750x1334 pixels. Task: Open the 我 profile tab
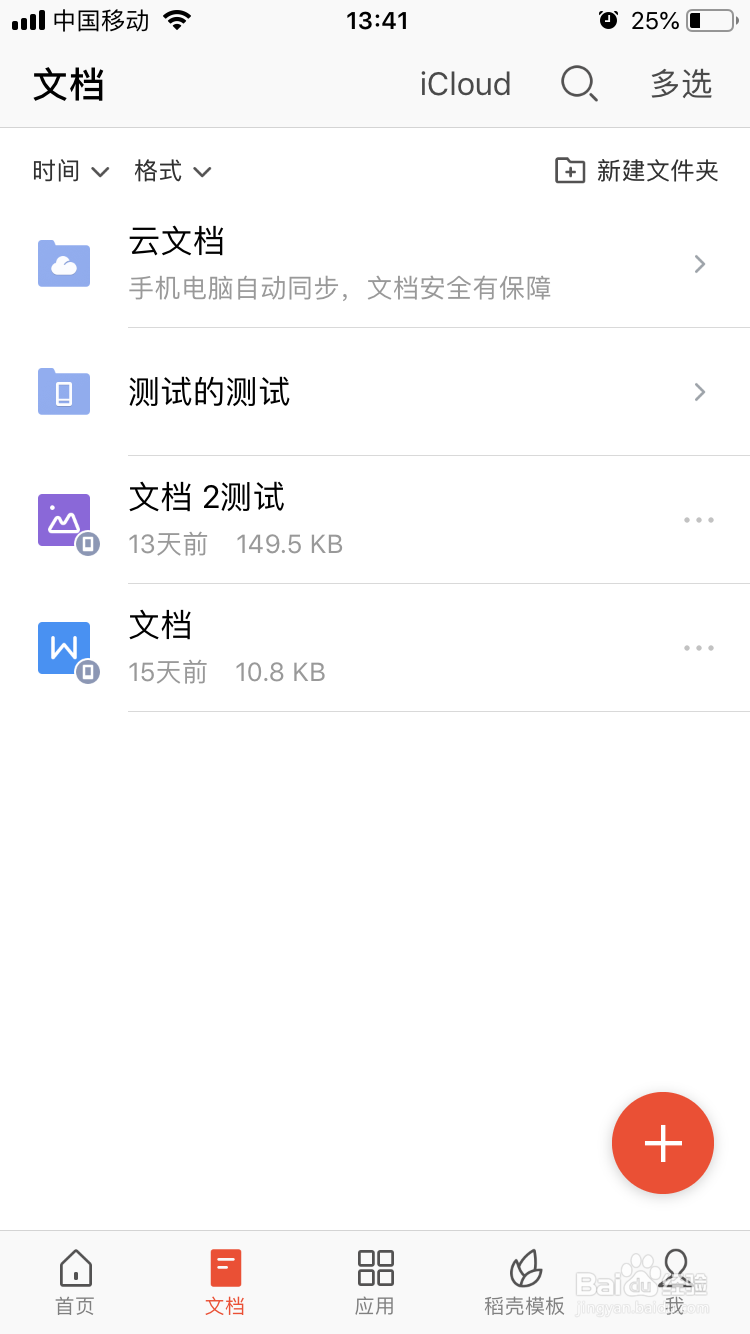[x=675, y=1282]
